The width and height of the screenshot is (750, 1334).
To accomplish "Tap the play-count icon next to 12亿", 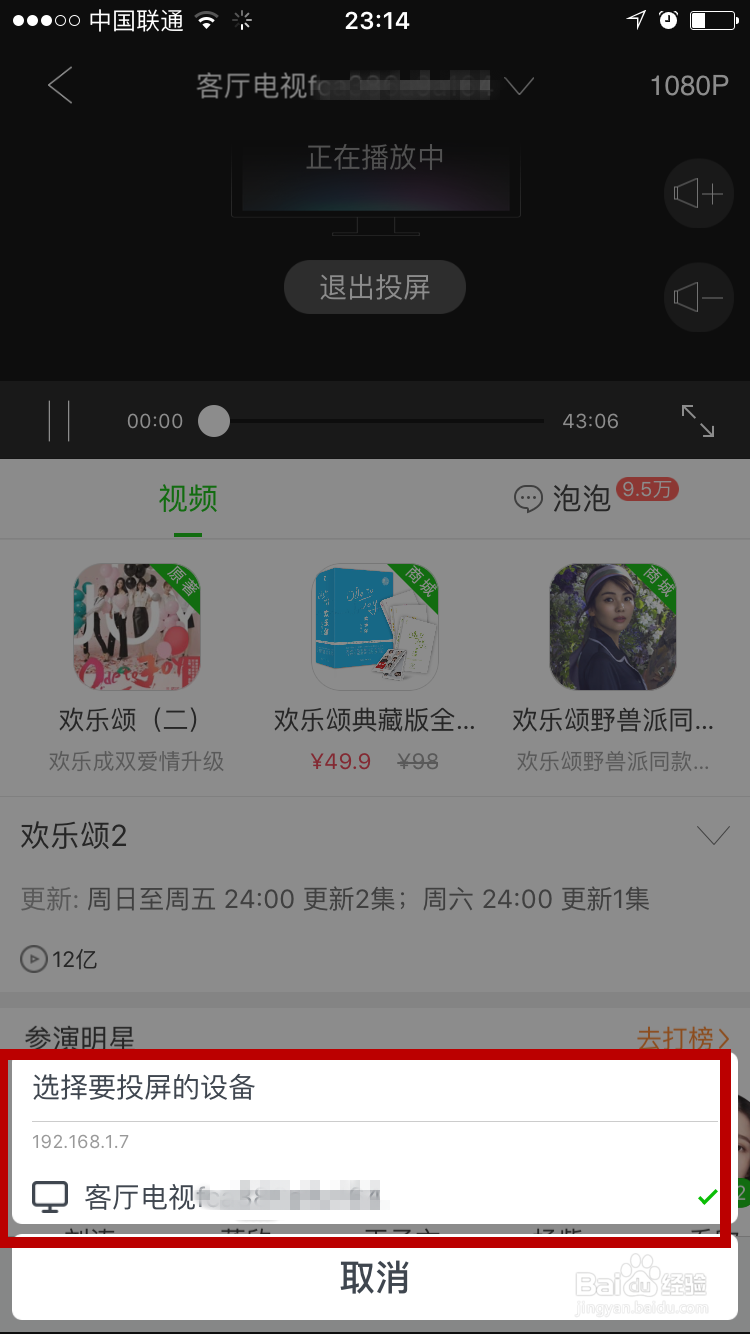I will tap(32, 959).
